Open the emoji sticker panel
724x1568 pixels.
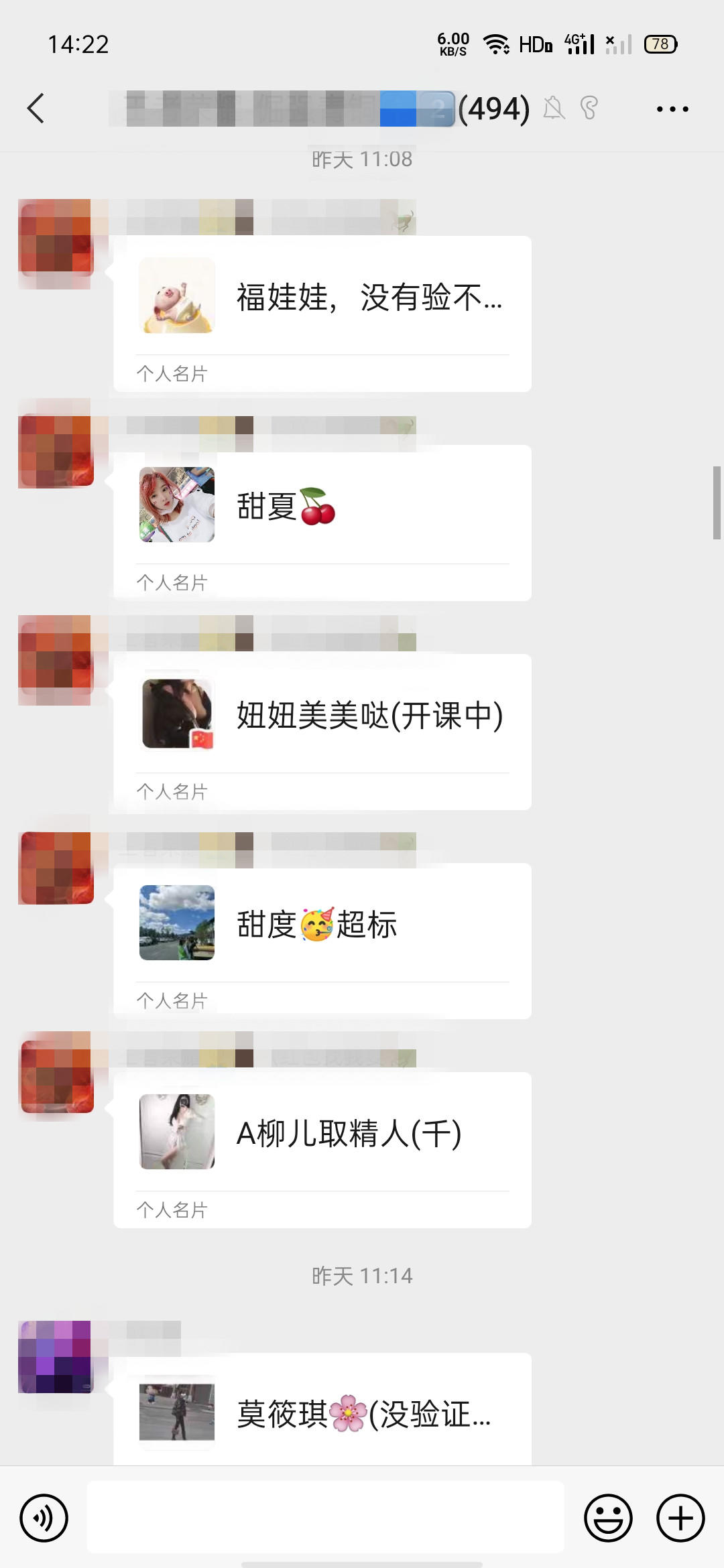pos(608,1518)
